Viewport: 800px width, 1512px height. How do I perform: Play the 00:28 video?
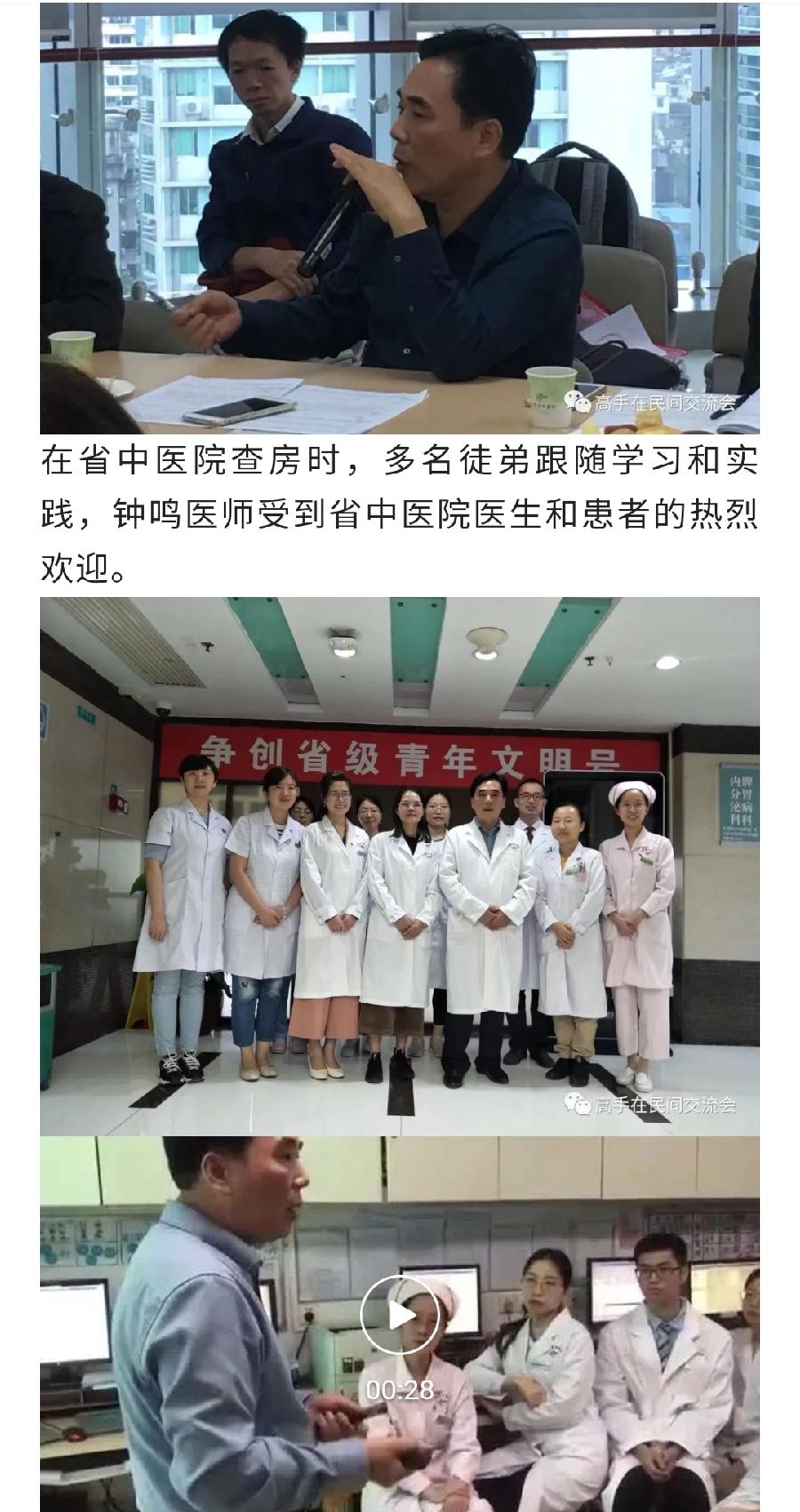pyautogui.click(x=399, y=1315)
